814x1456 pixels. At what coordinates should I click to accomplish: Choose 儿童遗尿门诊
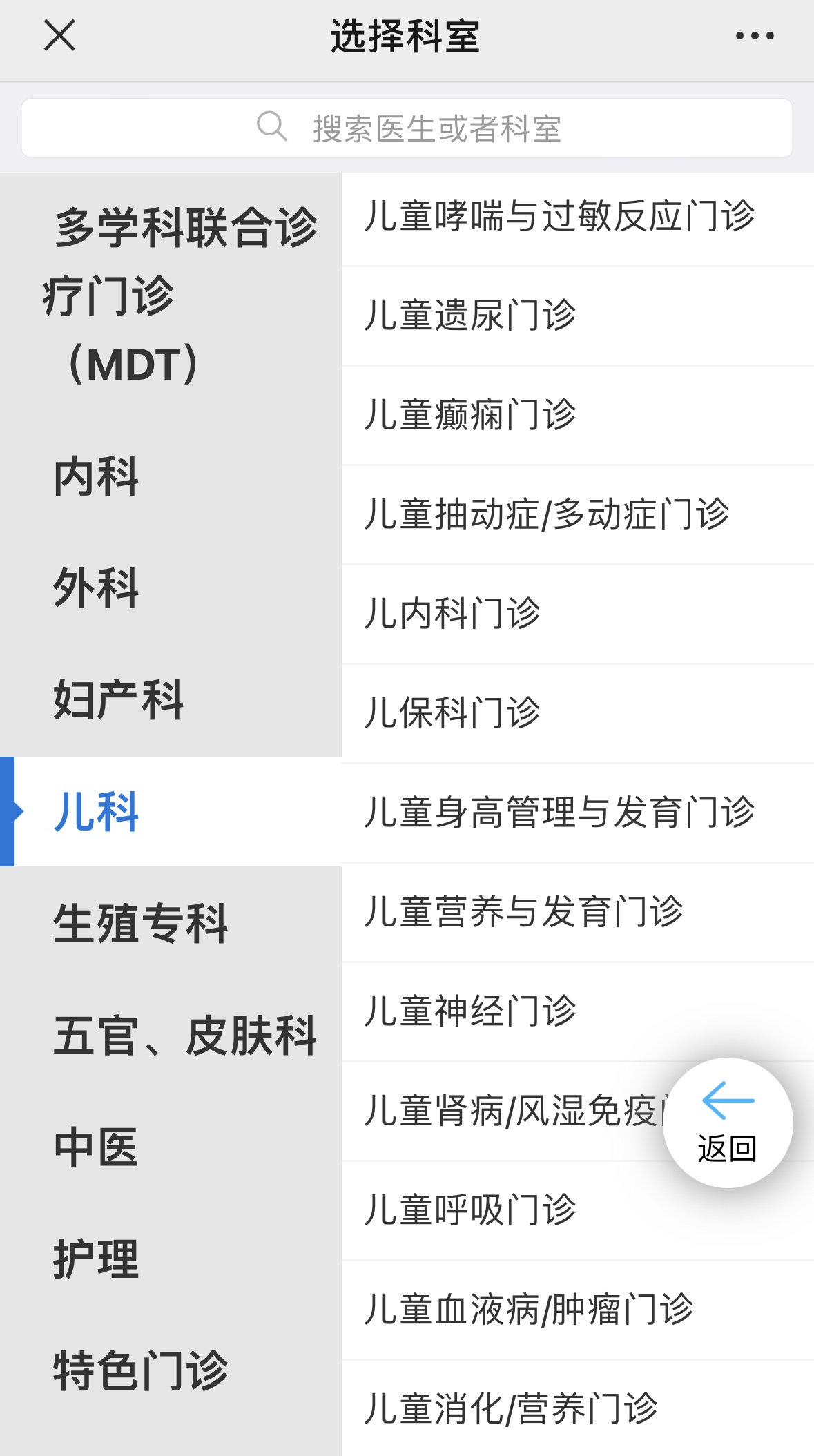pos(578,316)
